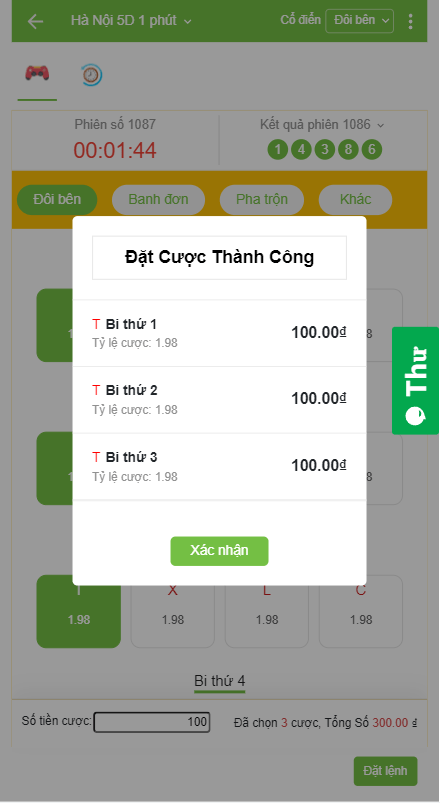Expand Kết quả phiên 1086 results
440x803 pixels.
[322, 124]
